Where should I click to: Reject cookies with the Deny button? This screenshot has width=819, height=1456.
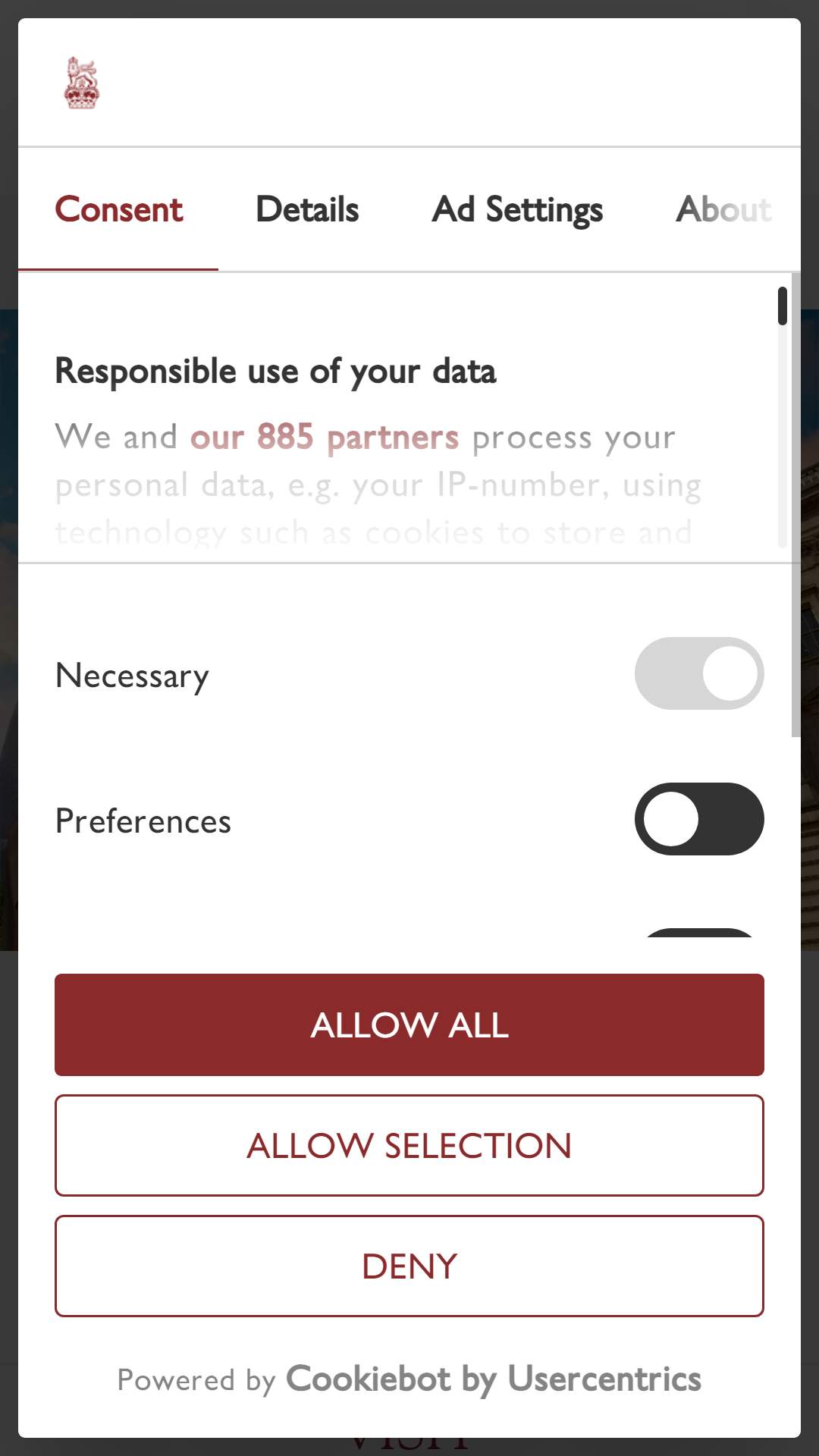pyautogui.click(x=409, y=1266)
